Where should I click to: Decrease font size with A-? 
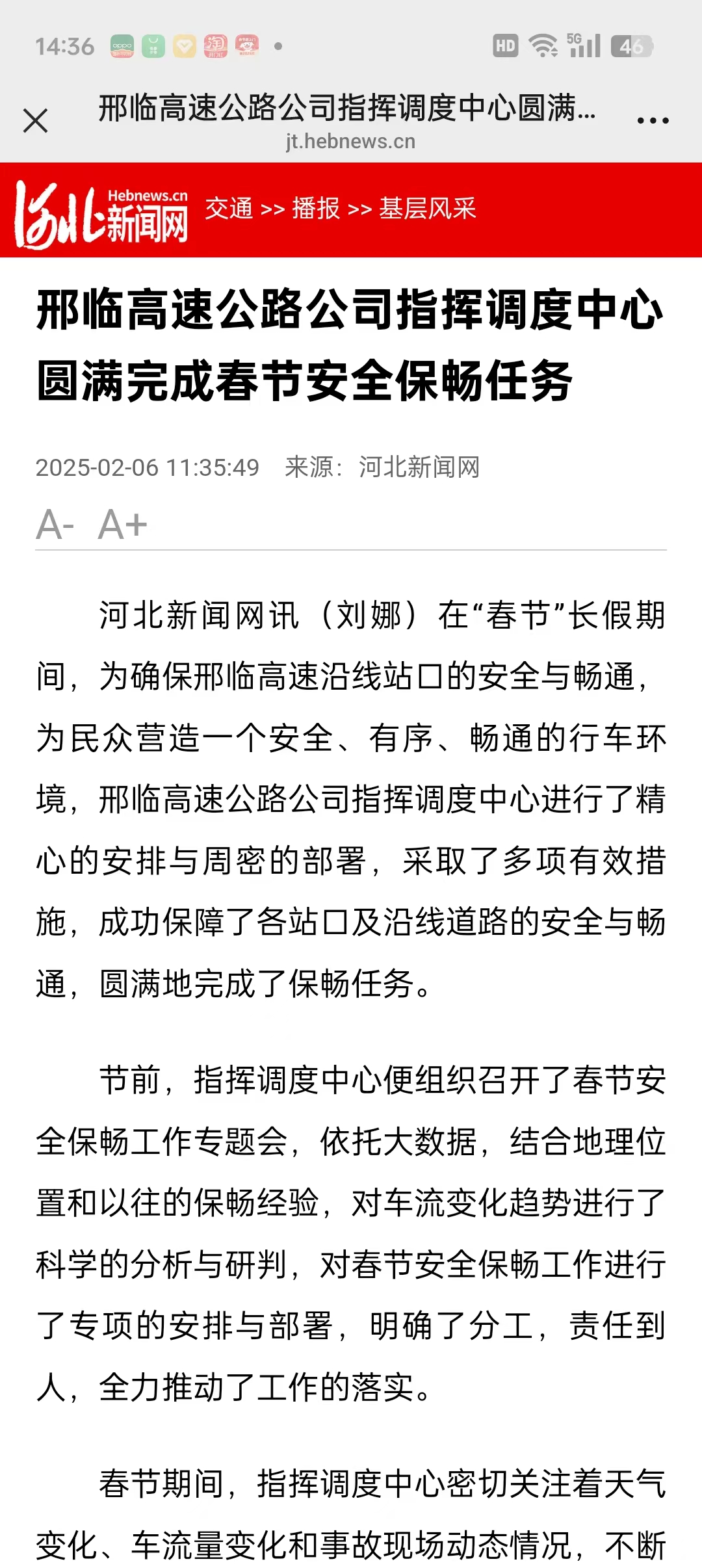[x=55, y=525]
